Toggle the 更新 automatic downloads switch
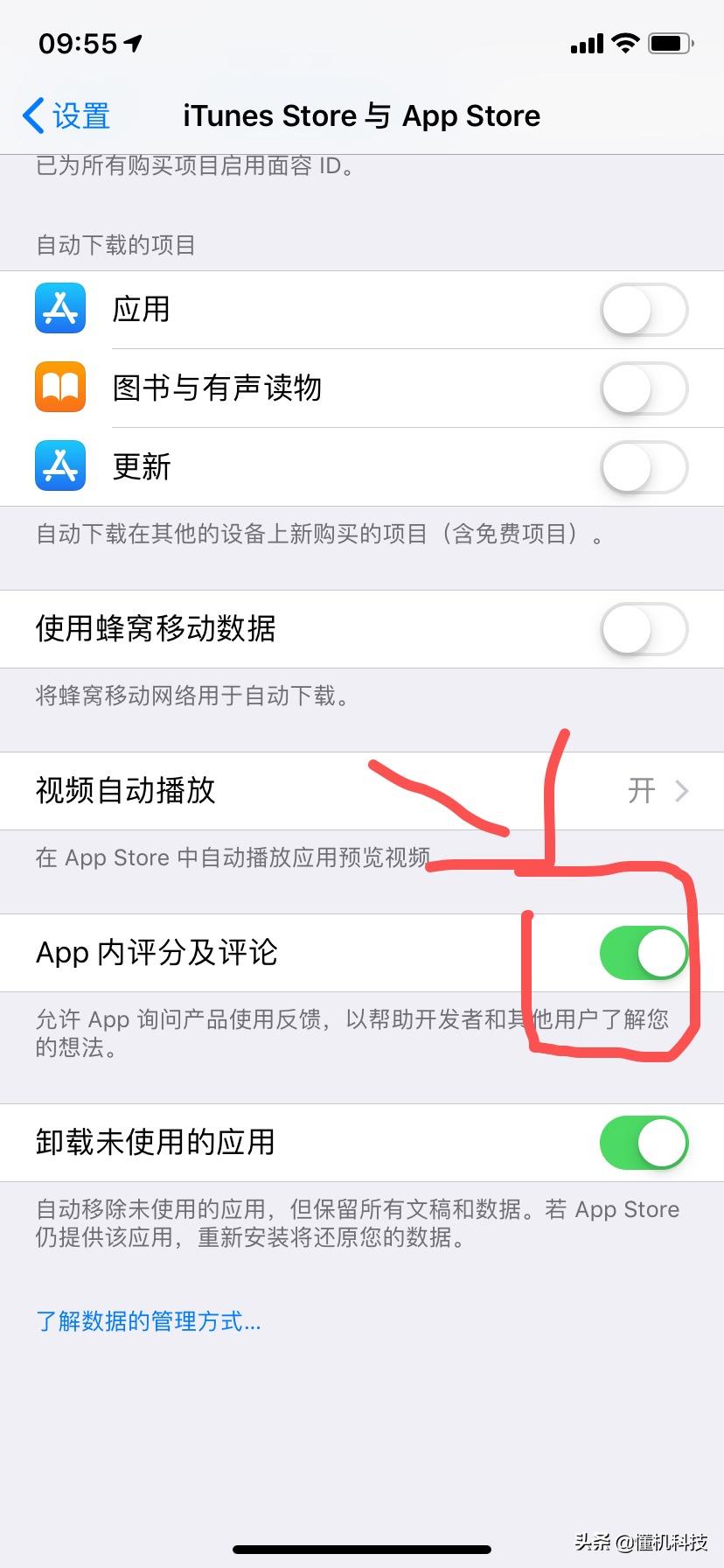Image resolution: width=724 pixels, height=1568 pixels. point(644,467)
